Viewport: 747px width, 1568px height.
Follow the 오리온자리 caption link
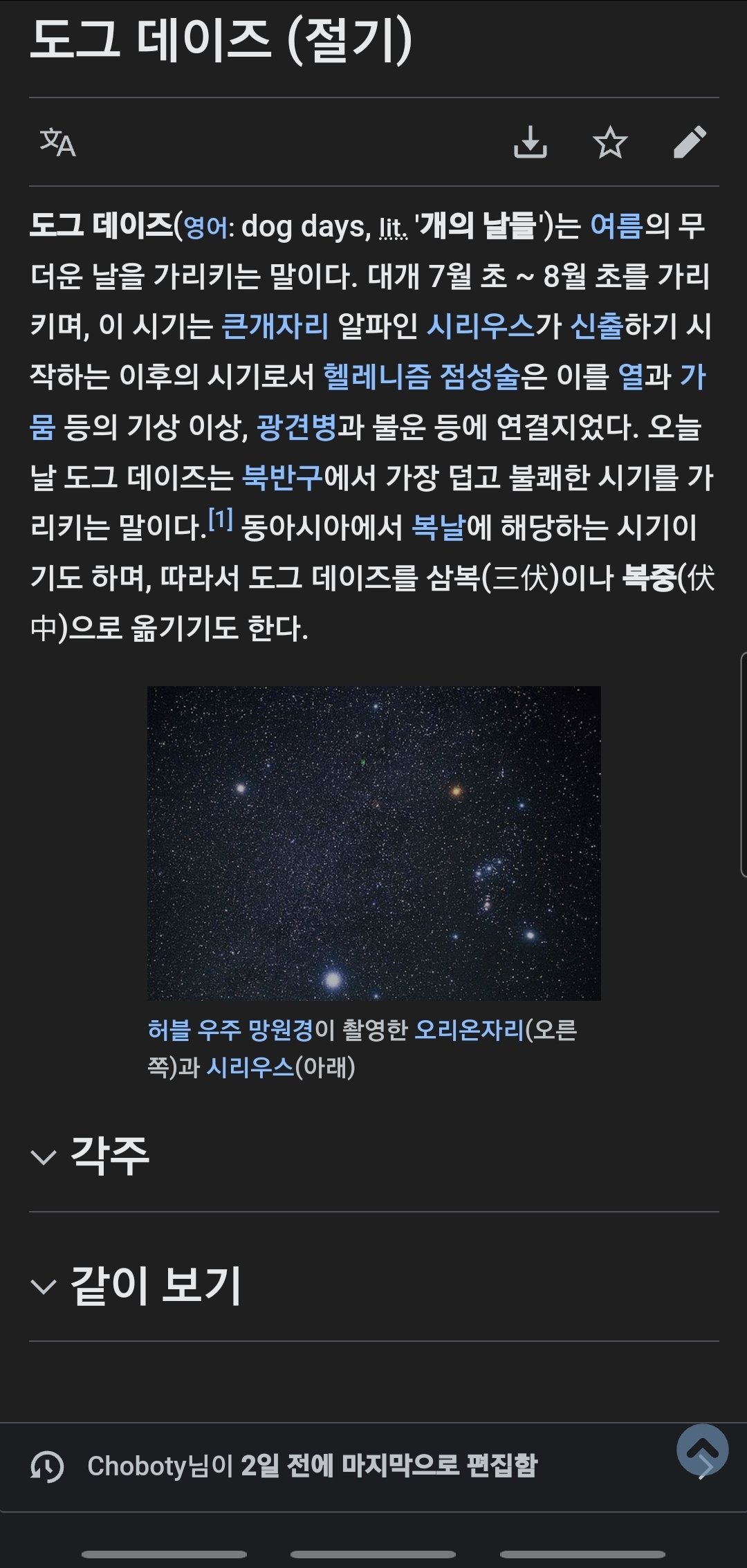click(469, 1030)
